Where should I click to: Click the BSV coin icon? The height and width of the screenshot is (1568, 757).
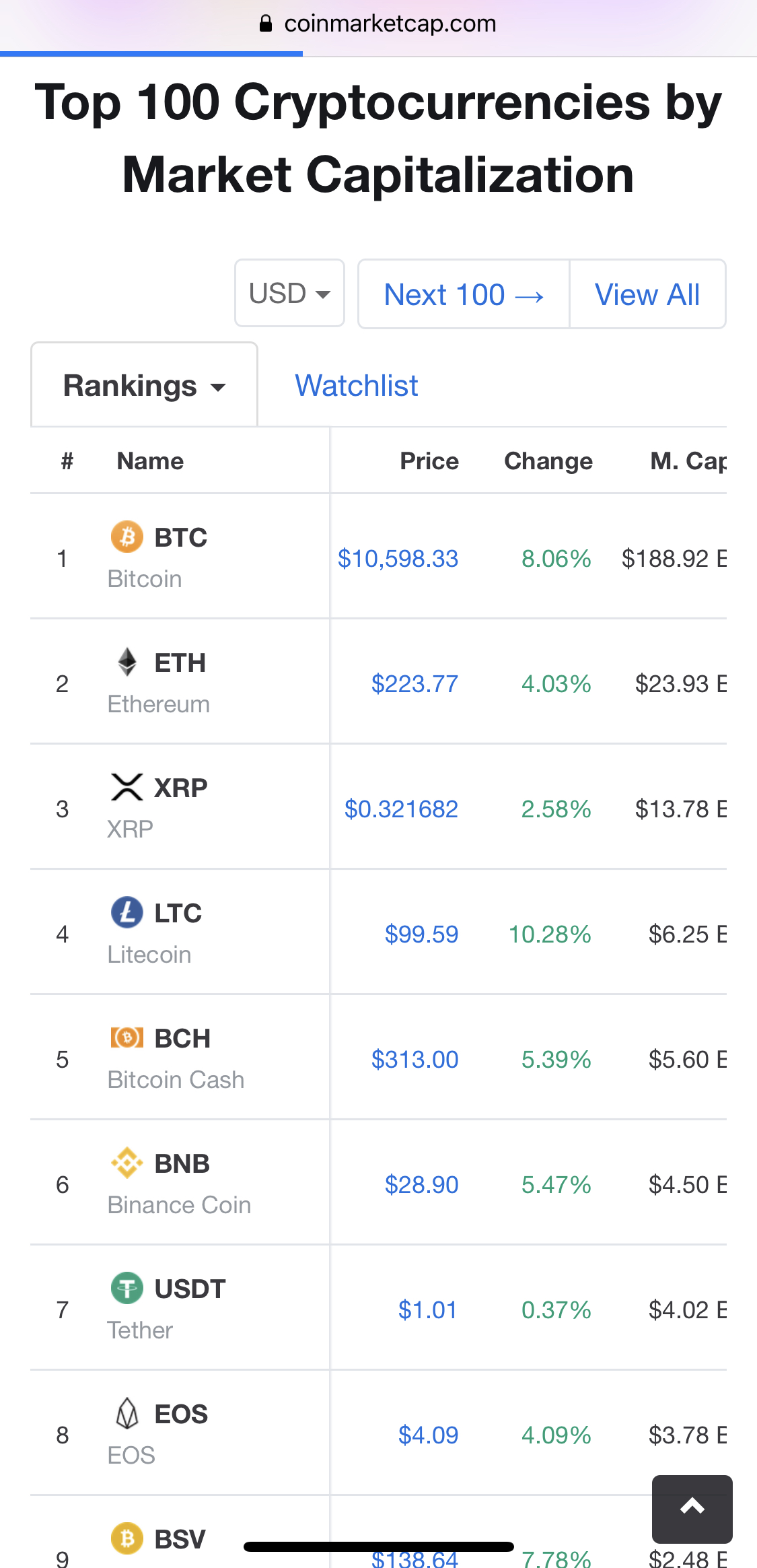pos(126,1538)
